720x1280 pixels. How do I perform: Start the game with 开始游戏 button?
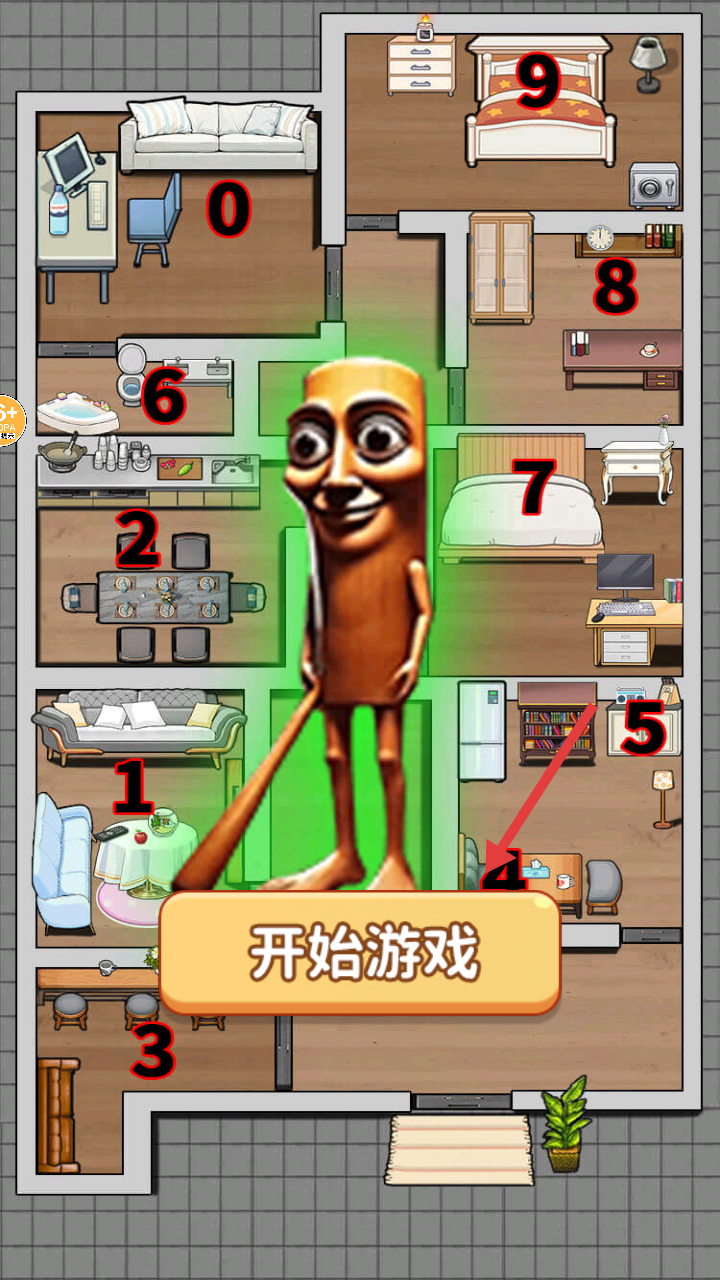(361, 953)
